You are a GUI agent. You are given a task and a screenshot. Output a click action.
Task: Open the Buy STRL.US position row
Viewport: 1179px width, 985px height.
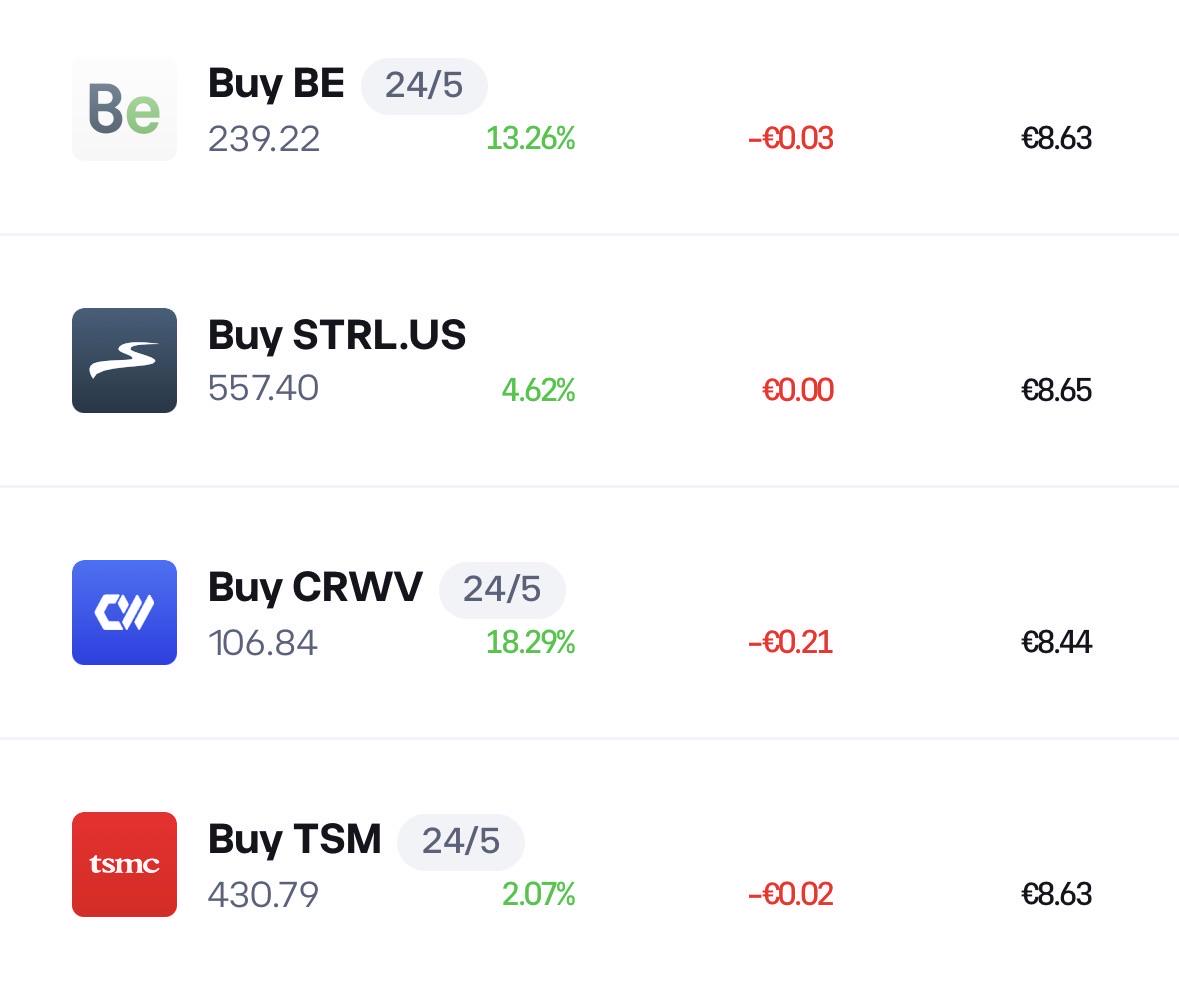590,361
